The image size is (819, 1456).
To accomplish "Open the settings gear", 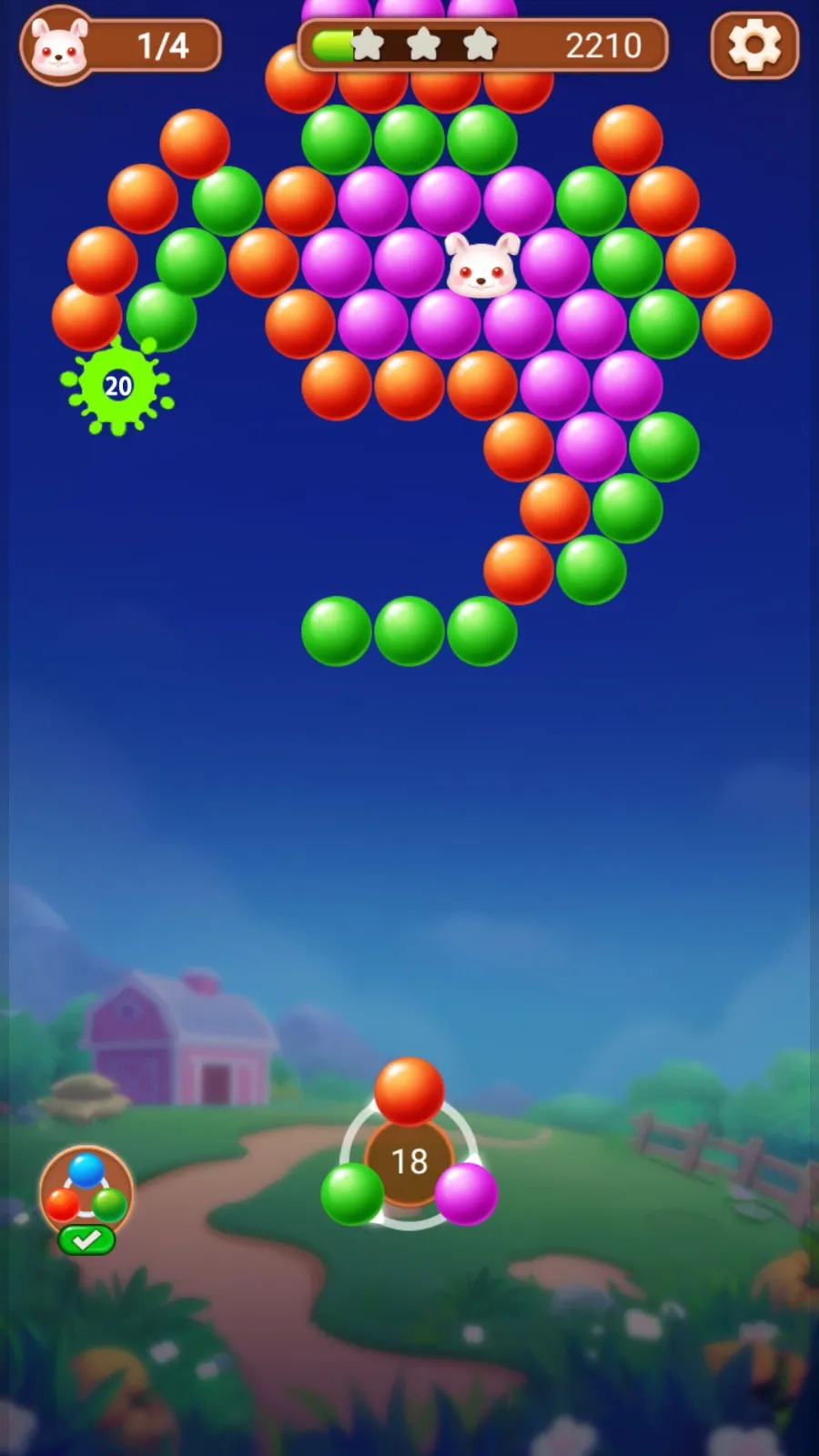I will pos(754,45).
